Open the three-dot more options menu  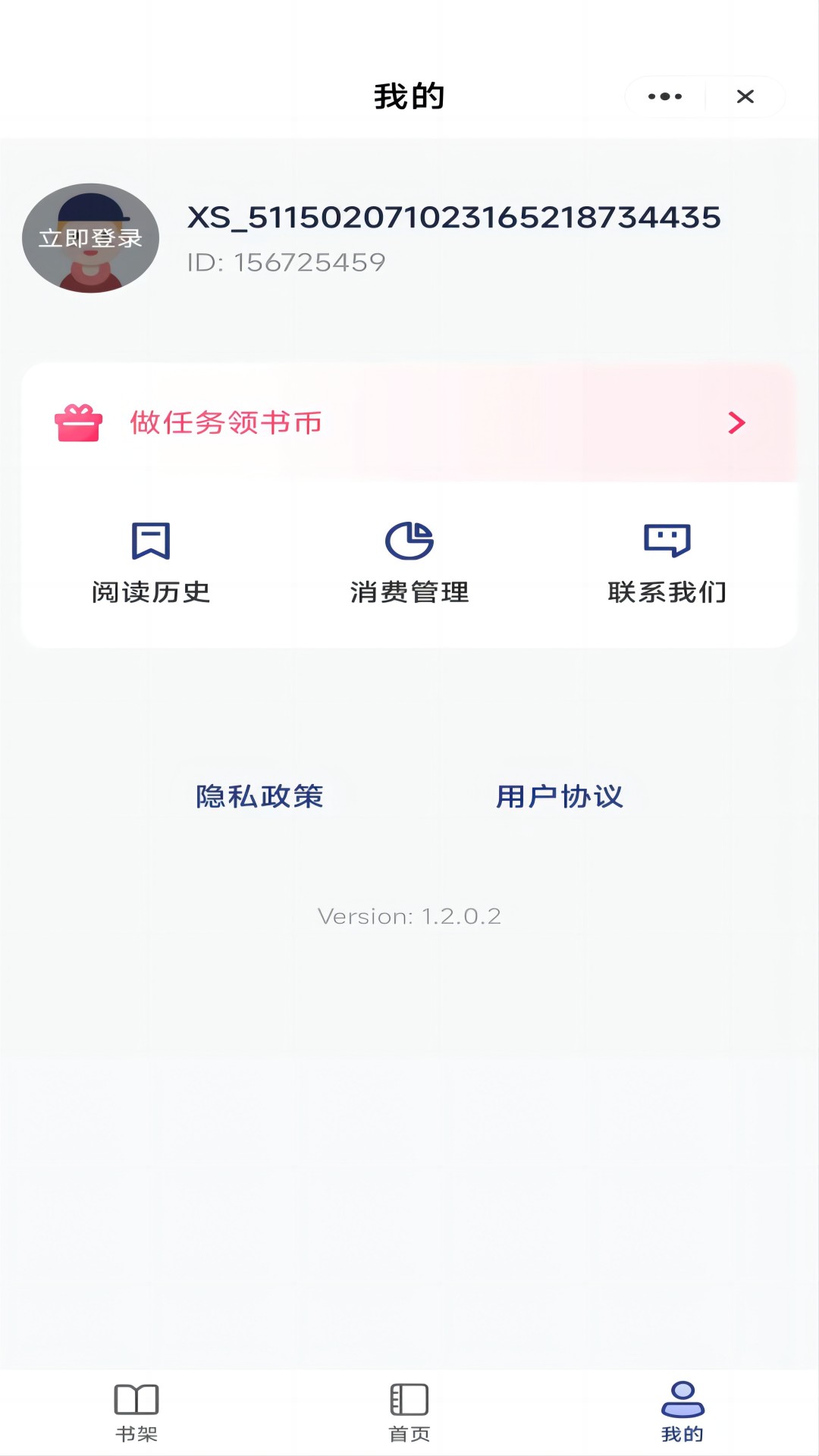[x=665, y=96]
